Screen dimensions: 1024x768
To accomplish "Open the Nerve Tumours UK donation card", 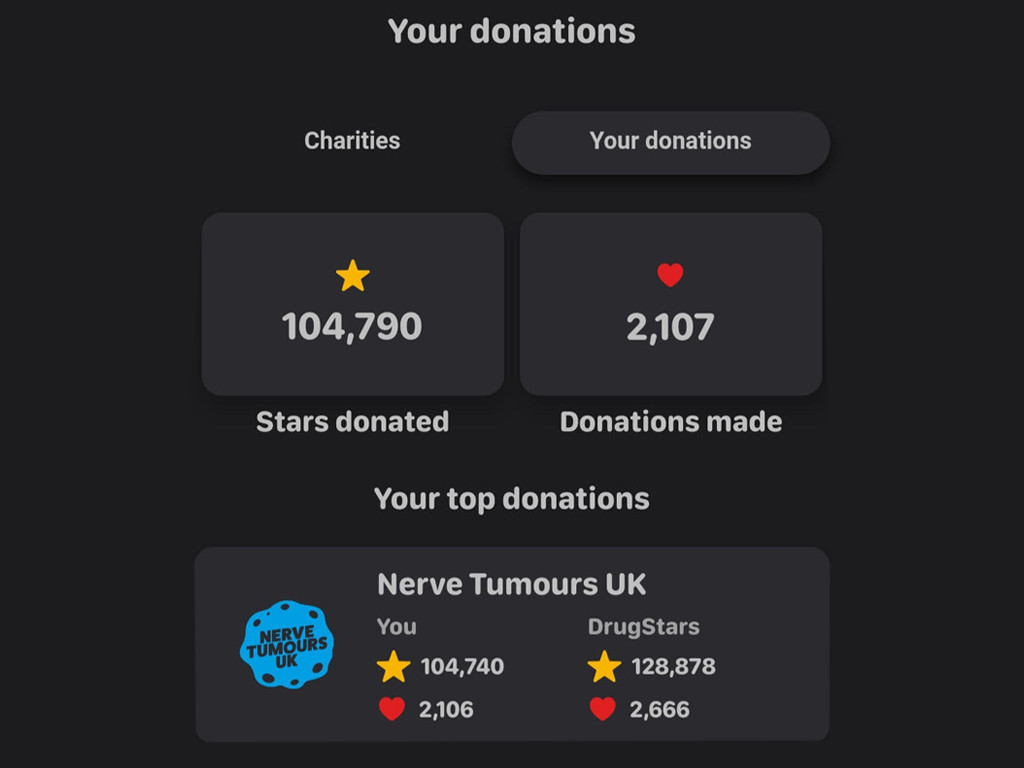I will pyautogui.click(x=511, y=644).
